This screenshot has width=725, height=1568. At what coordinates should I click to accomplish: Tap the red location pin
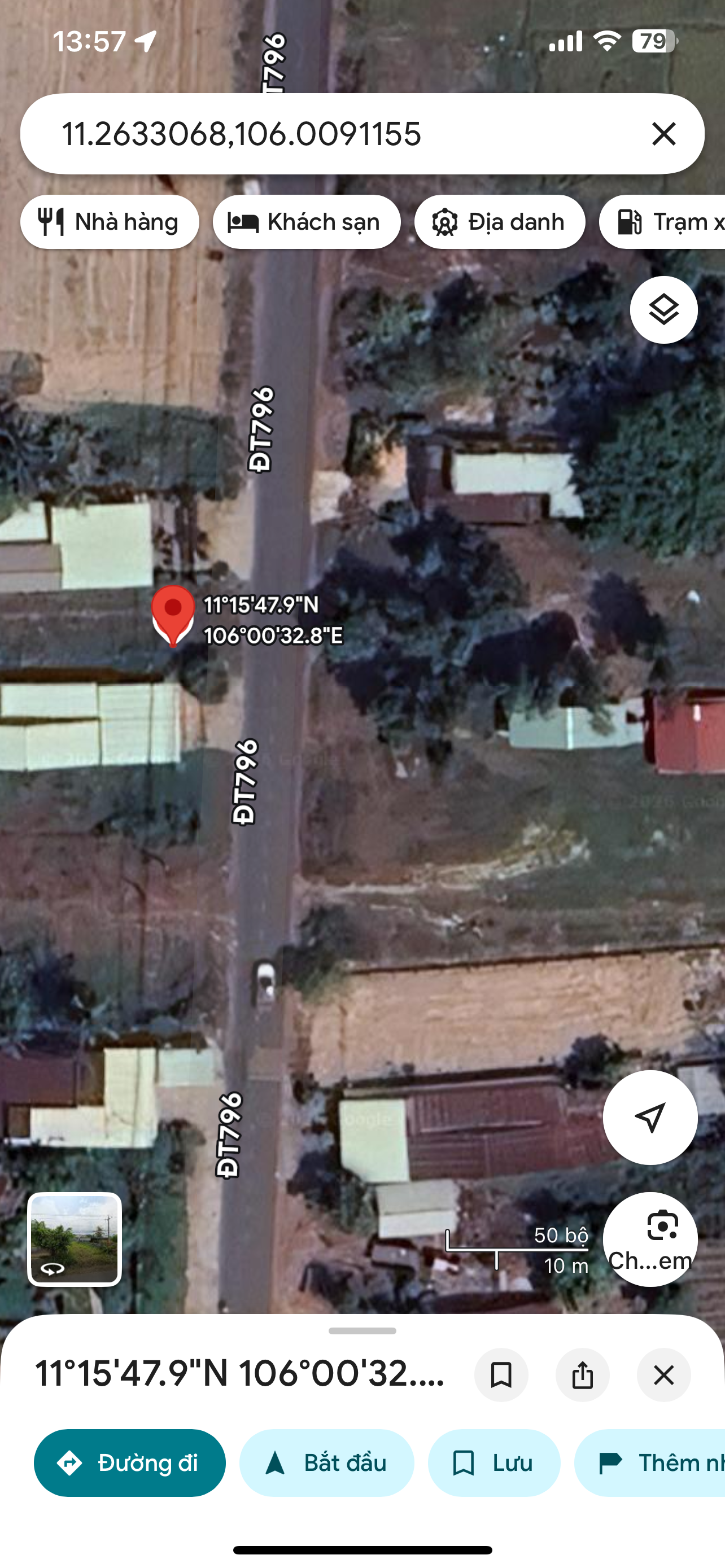click(x=173, y=615)
